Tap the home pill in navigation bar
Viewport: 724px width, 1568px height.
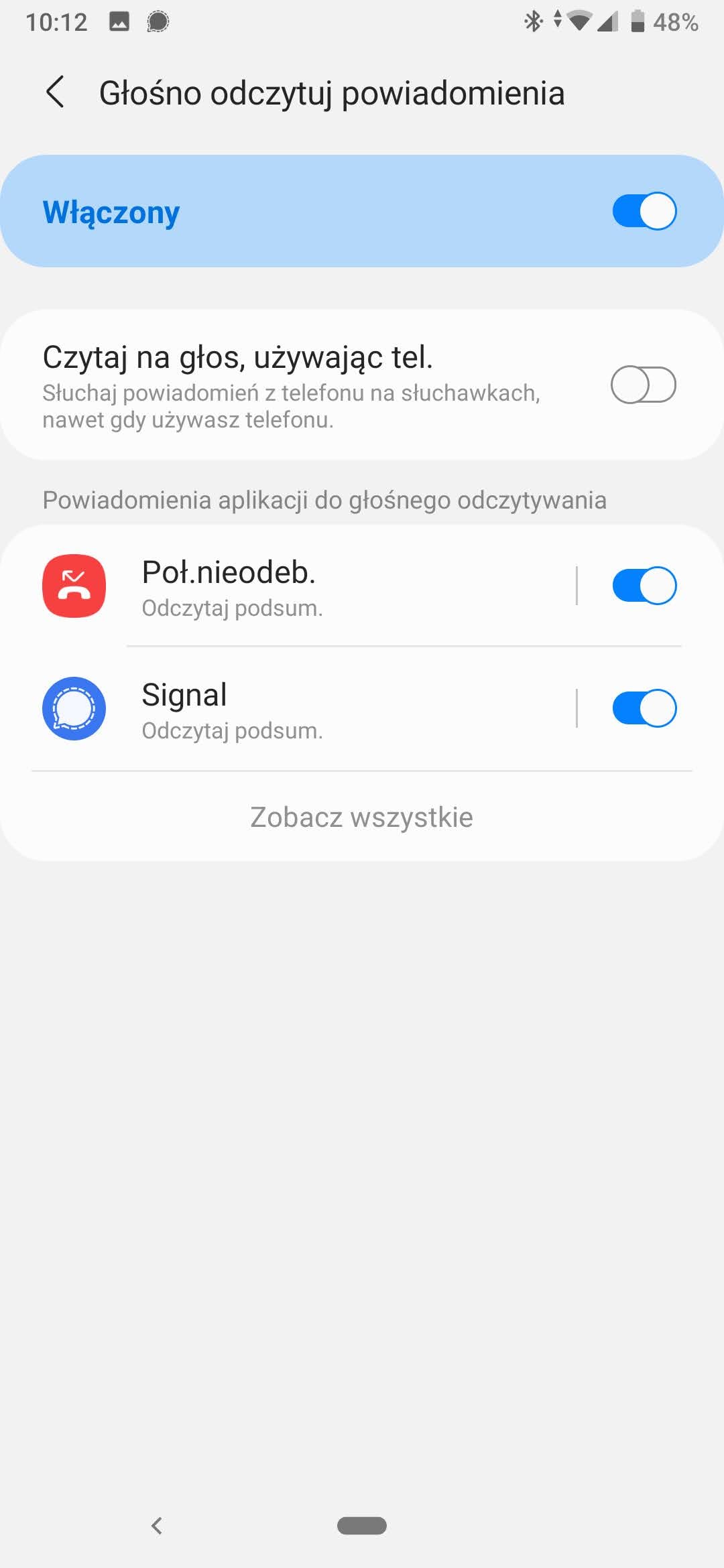pyautogui.click(x=362, y=1526)
